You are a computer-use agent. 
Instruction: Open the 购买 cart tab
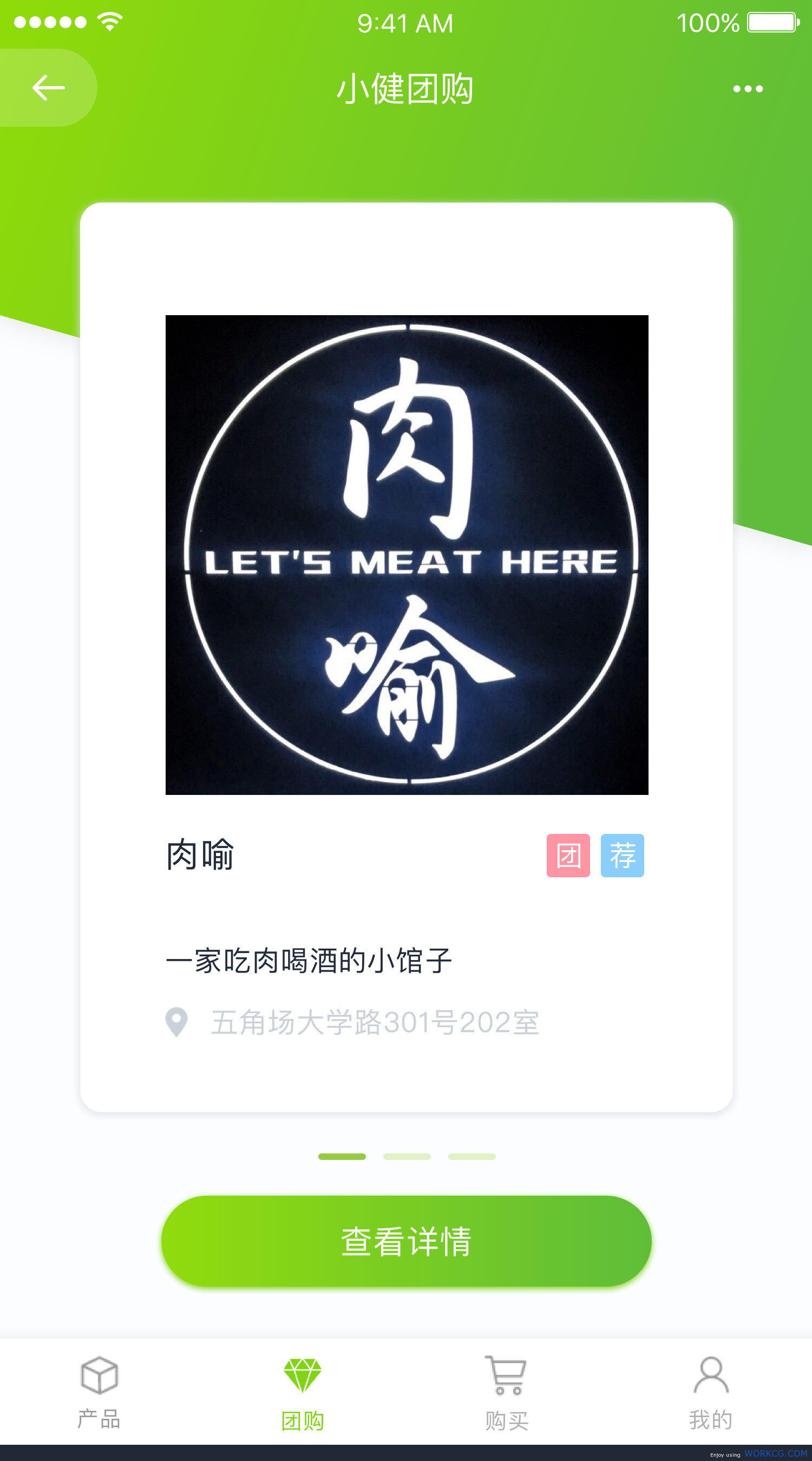[506, 1393]
